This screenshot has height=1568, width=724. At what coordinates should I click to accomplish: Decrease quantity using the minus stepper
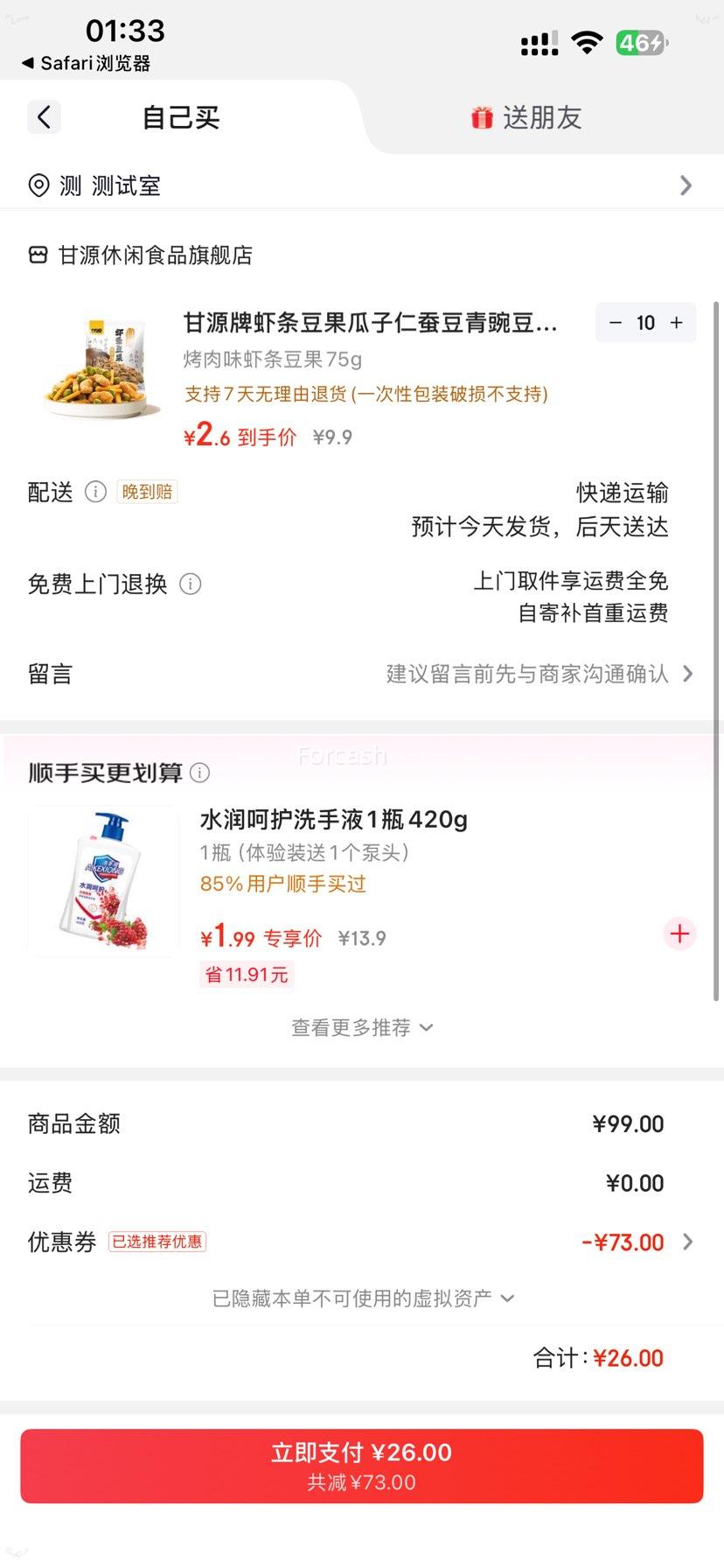[x=616, y=322]
